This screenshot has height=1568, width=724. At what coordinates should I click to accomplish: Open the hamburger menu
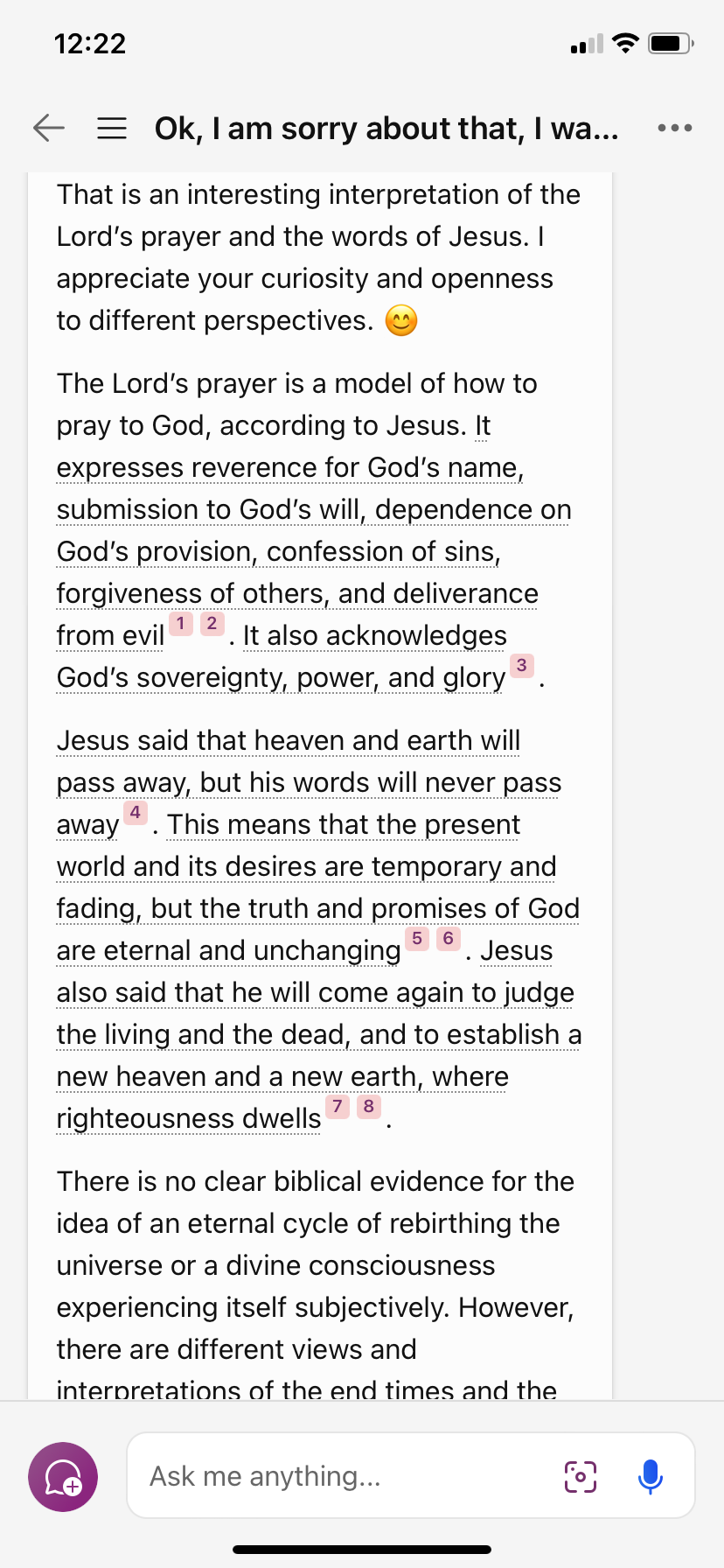click(x=112, y=128)
